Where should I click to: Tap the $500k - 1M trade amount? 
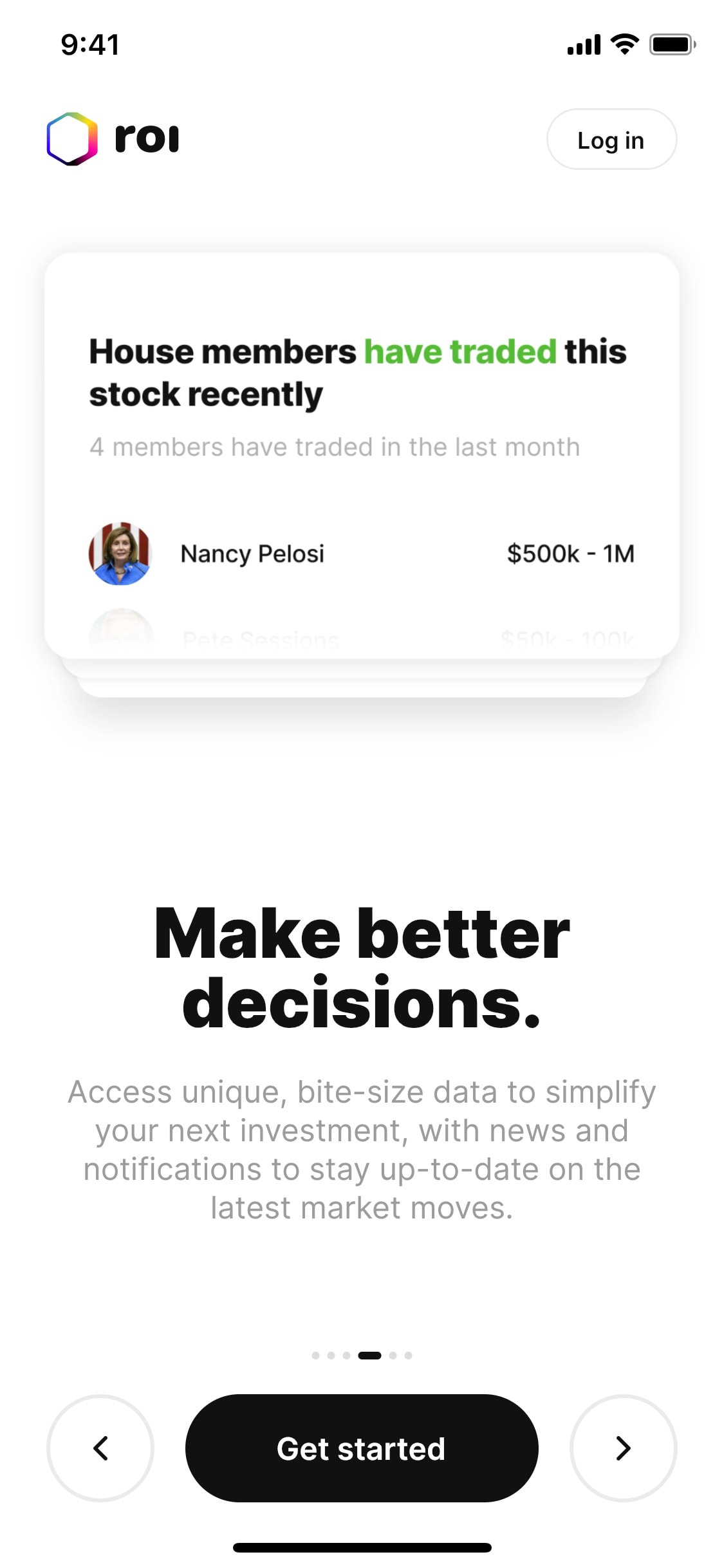[x=571, y=553]
